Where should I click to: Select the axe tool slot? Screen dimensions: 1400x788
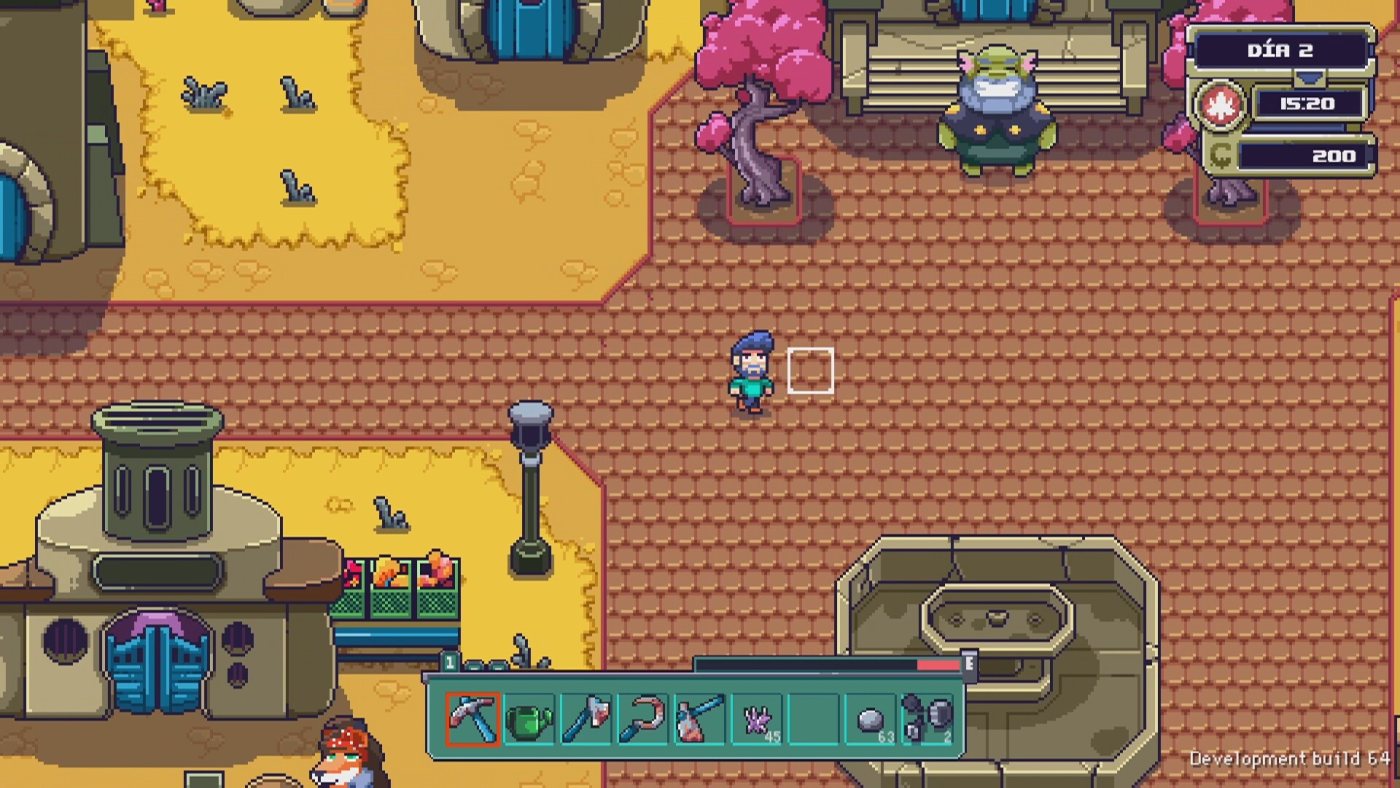tap(586, 719)
